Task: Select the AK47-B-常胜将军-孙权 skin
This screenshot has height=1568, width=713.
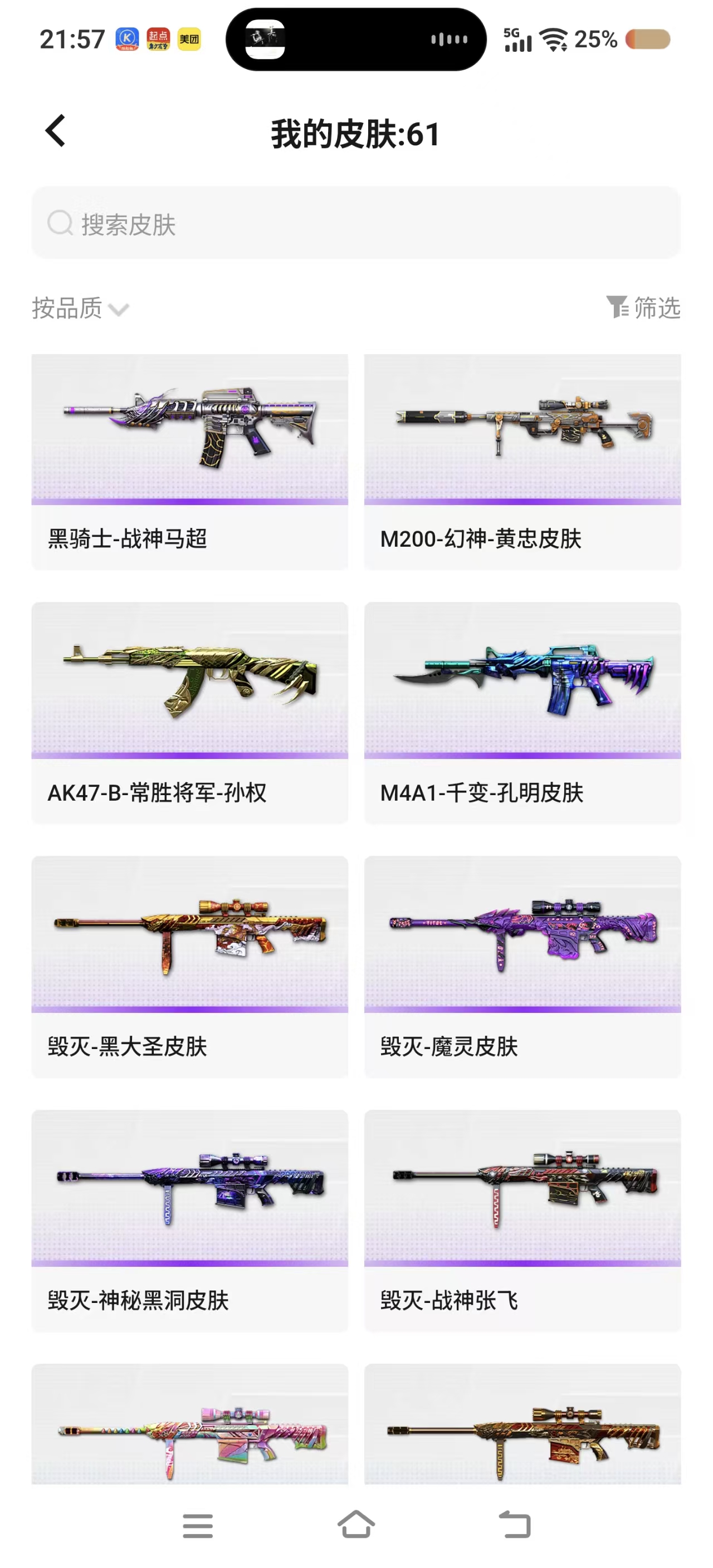Action: (189, 713)
